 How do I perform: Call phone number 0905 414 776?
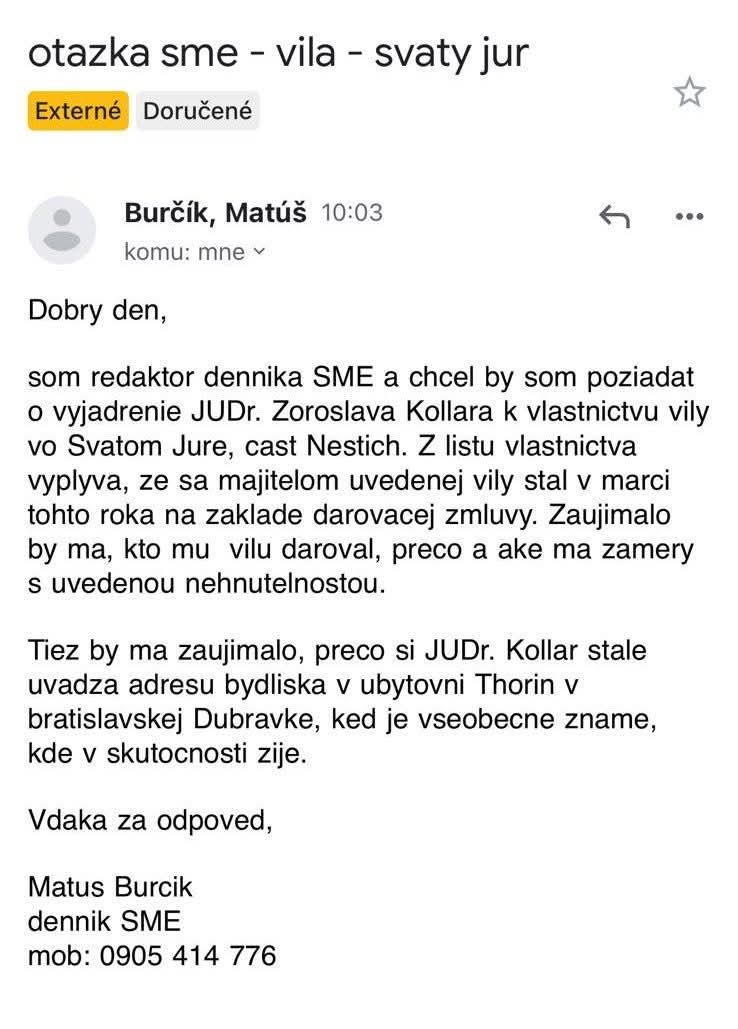pos(187,955)
